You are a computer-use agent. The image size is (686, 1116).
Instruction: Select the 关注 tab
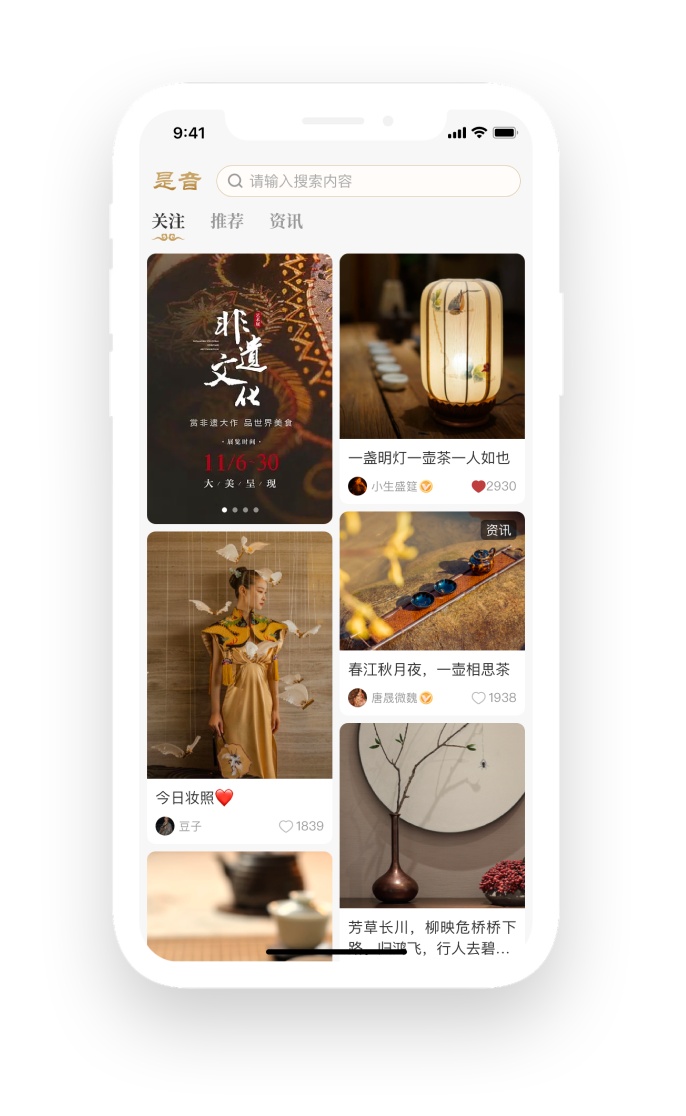[x=169, y=221]
